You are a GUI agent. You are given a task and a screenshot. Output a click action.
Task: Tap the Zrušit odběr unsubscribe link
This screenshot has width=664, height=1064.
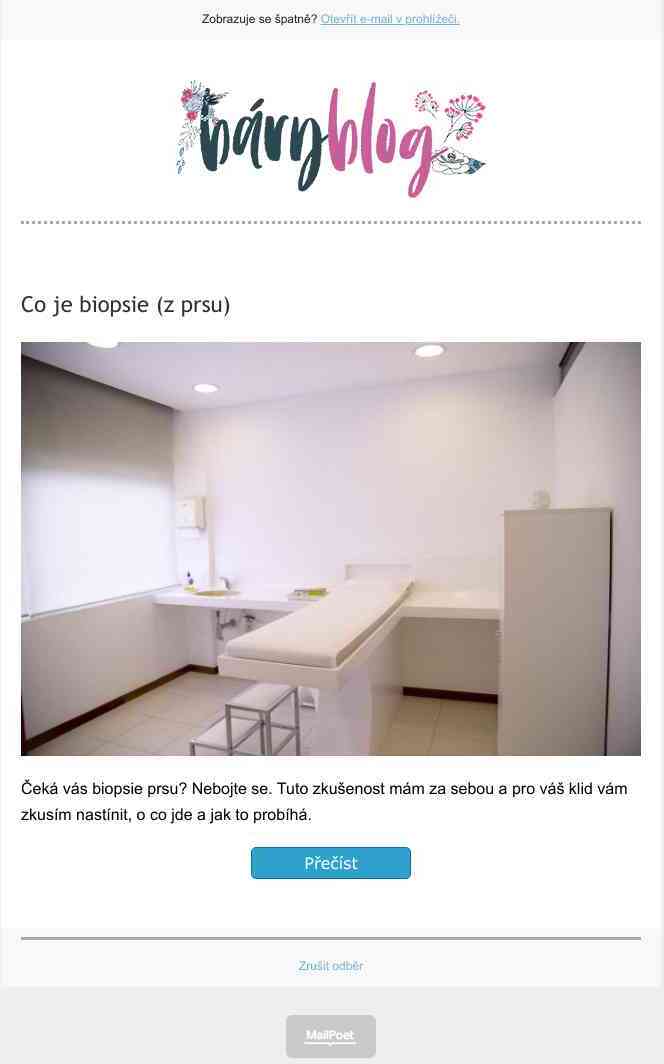pos(331,966)
